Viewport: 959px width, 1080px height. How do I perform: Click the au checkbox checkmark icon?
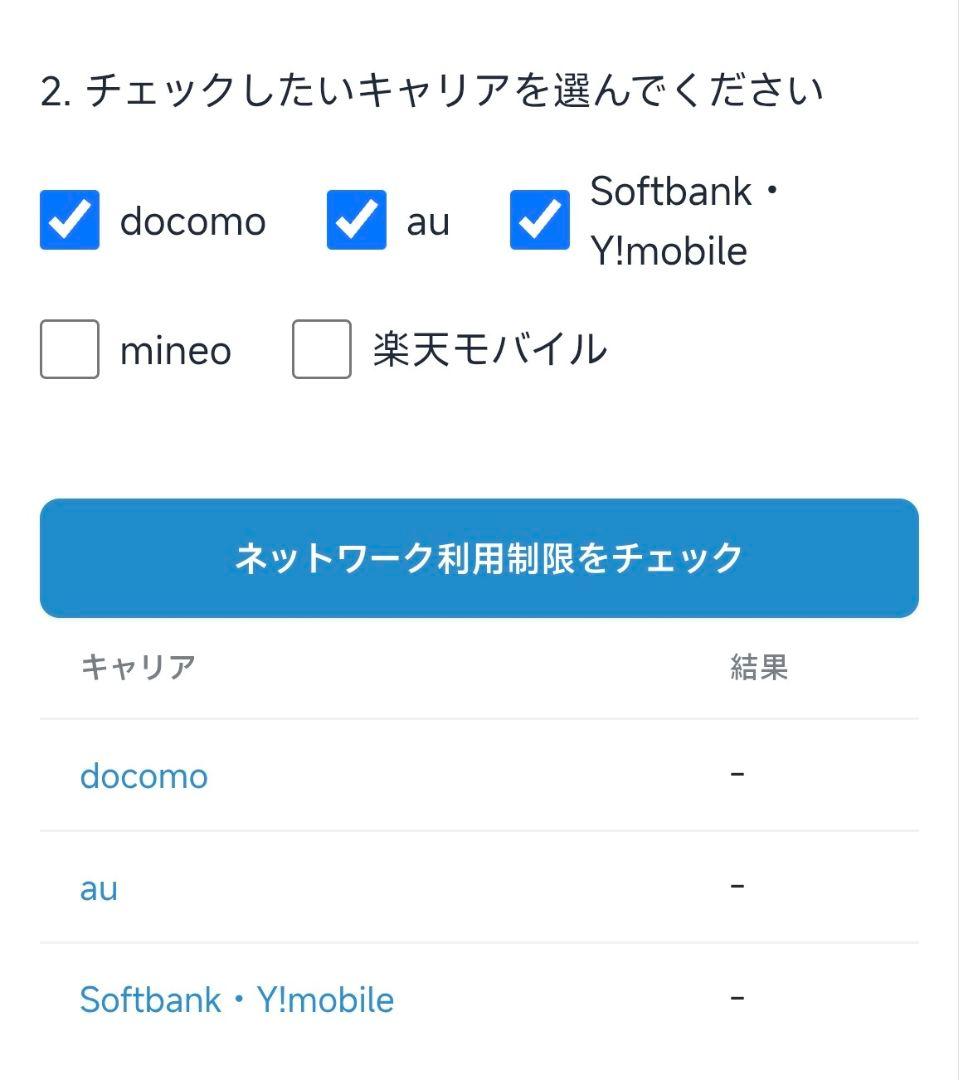356,221
